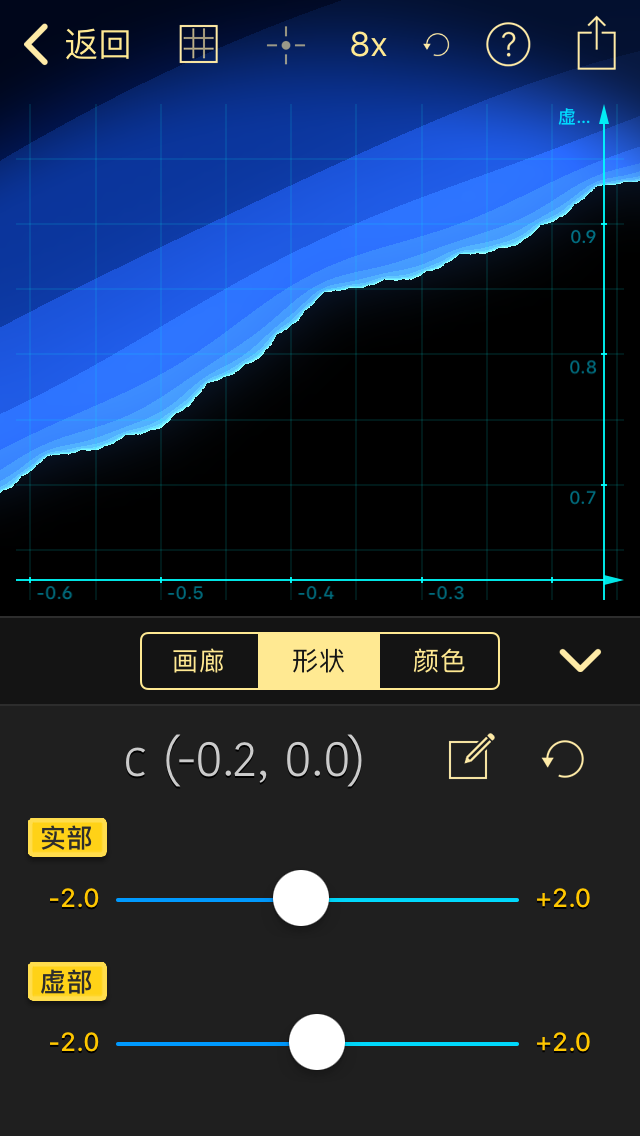Tap the crosshair center icon

pyautogui.click(x=286, y=45)
